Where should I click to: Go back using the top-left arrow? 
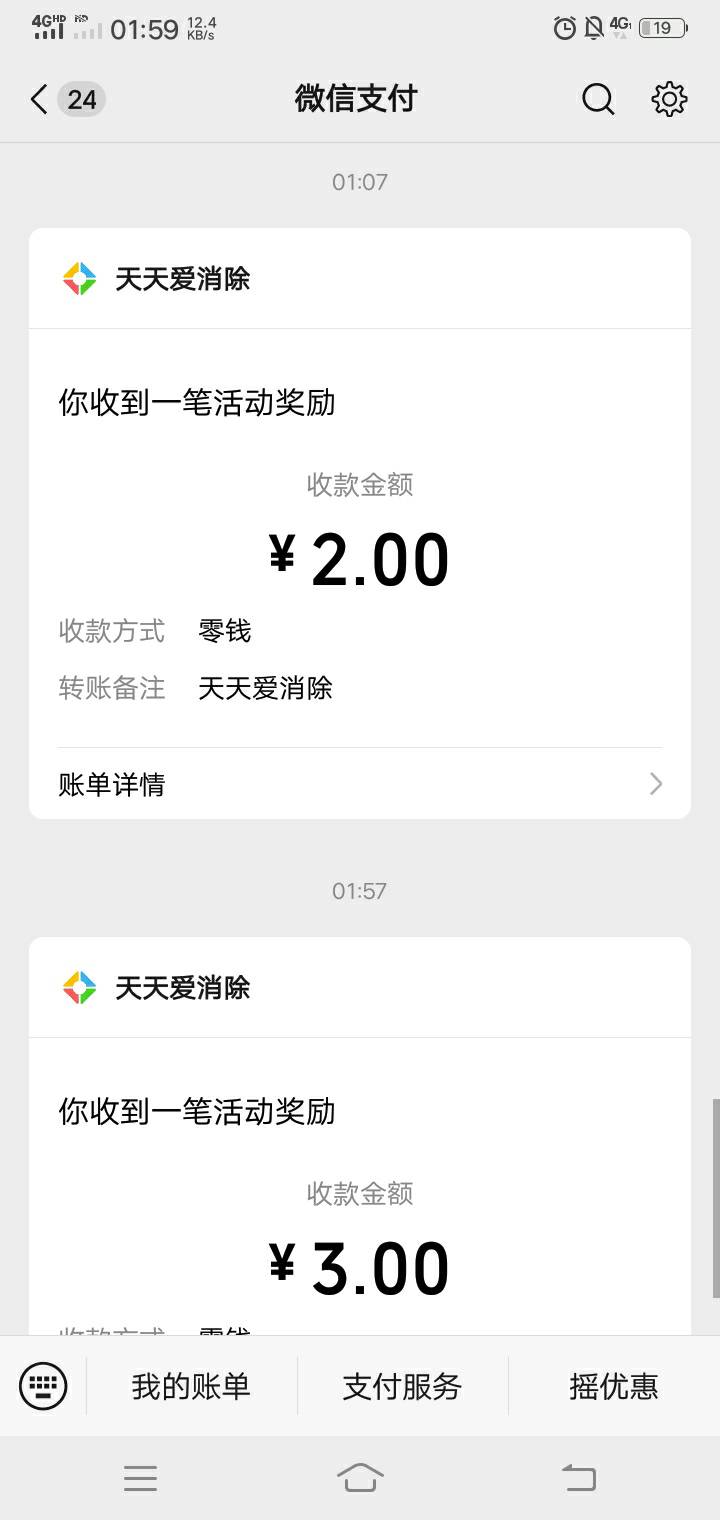tap(39, 99)
